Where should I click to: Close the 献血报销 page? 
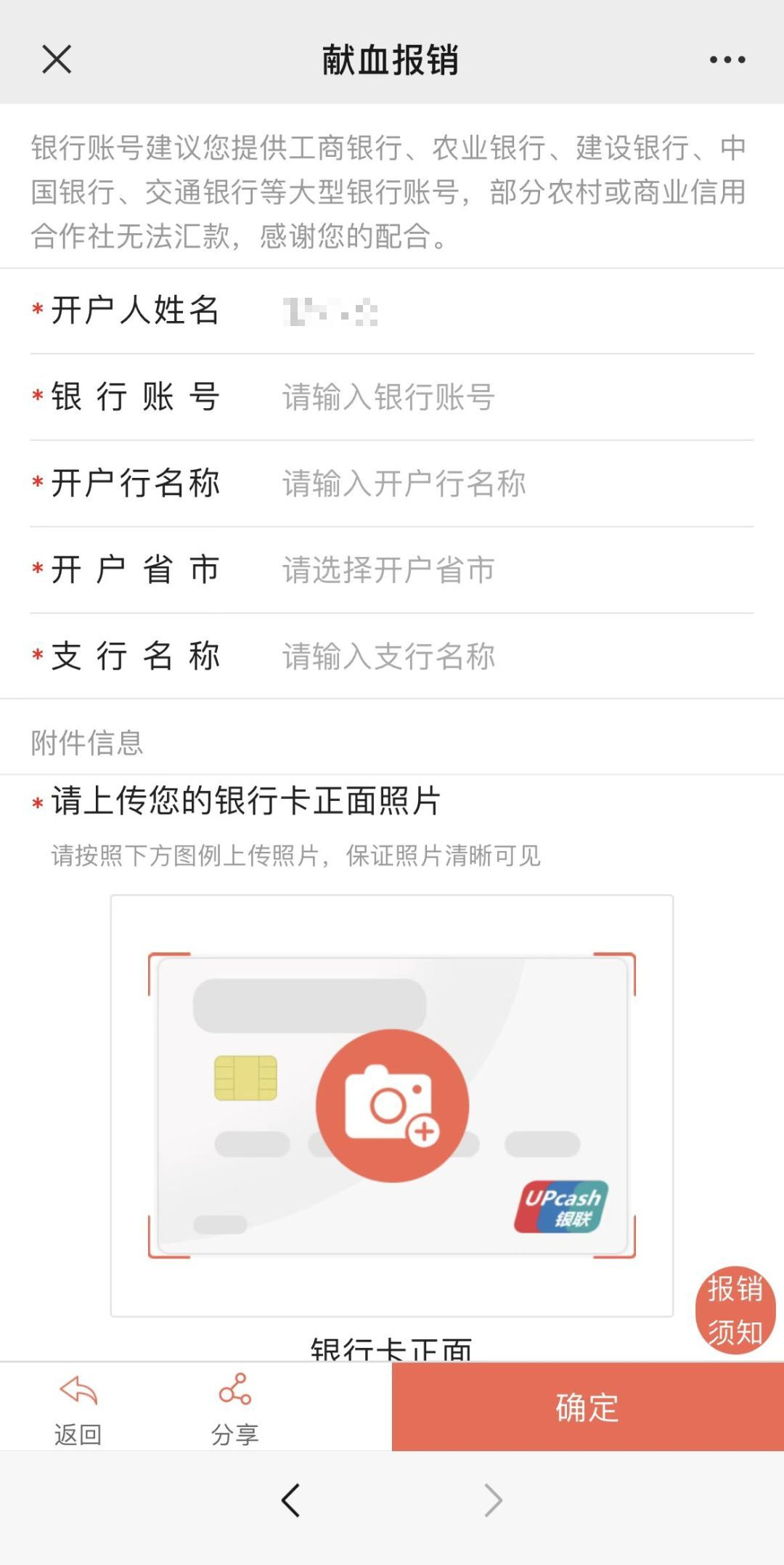[57, 59]
